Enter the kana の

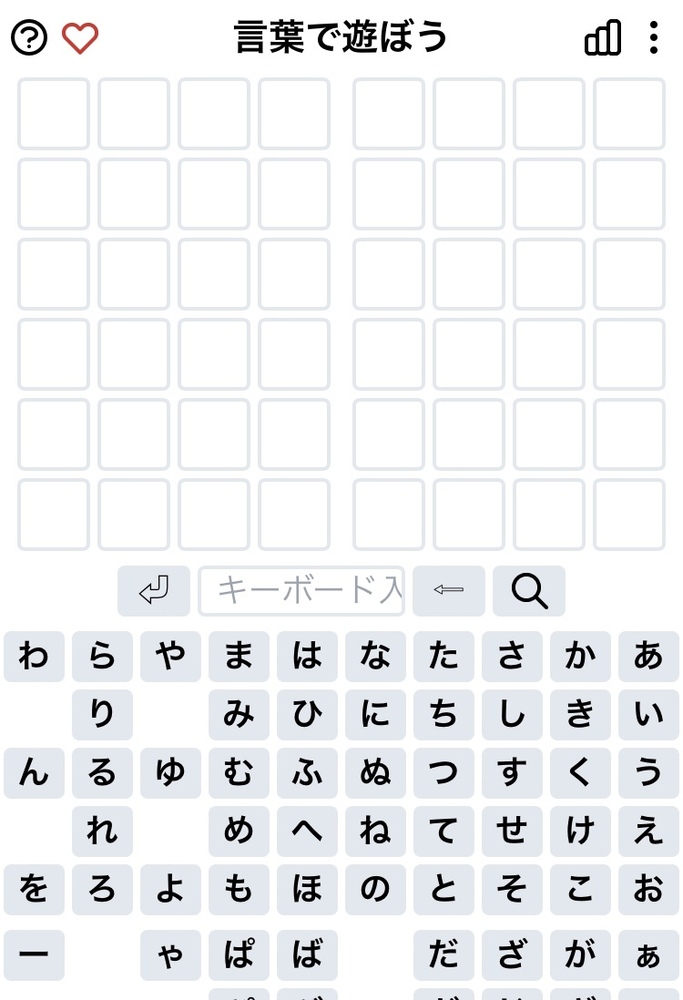click(x=375, y=890)
